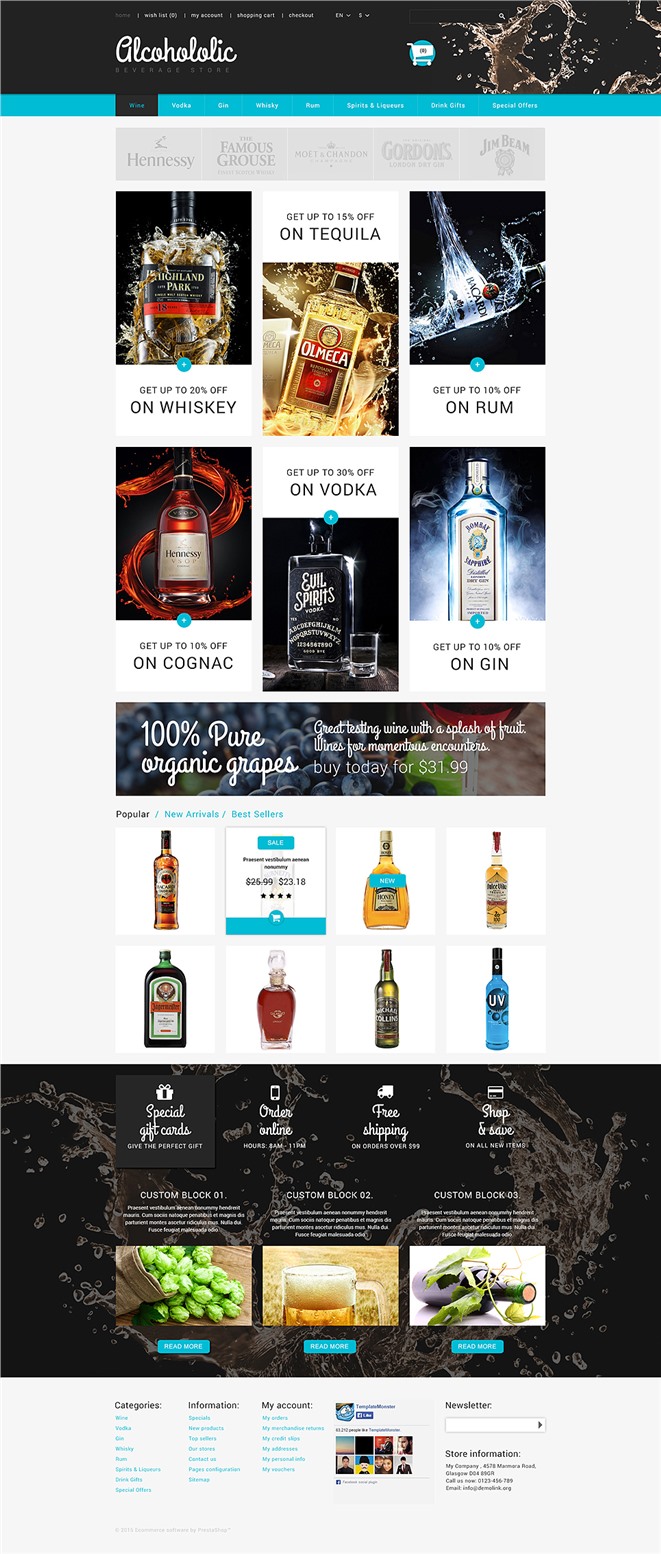Add the sale product to cart
Image resolution: width=661 pixels, height=1554 pixels.
(x=275, y=917)
